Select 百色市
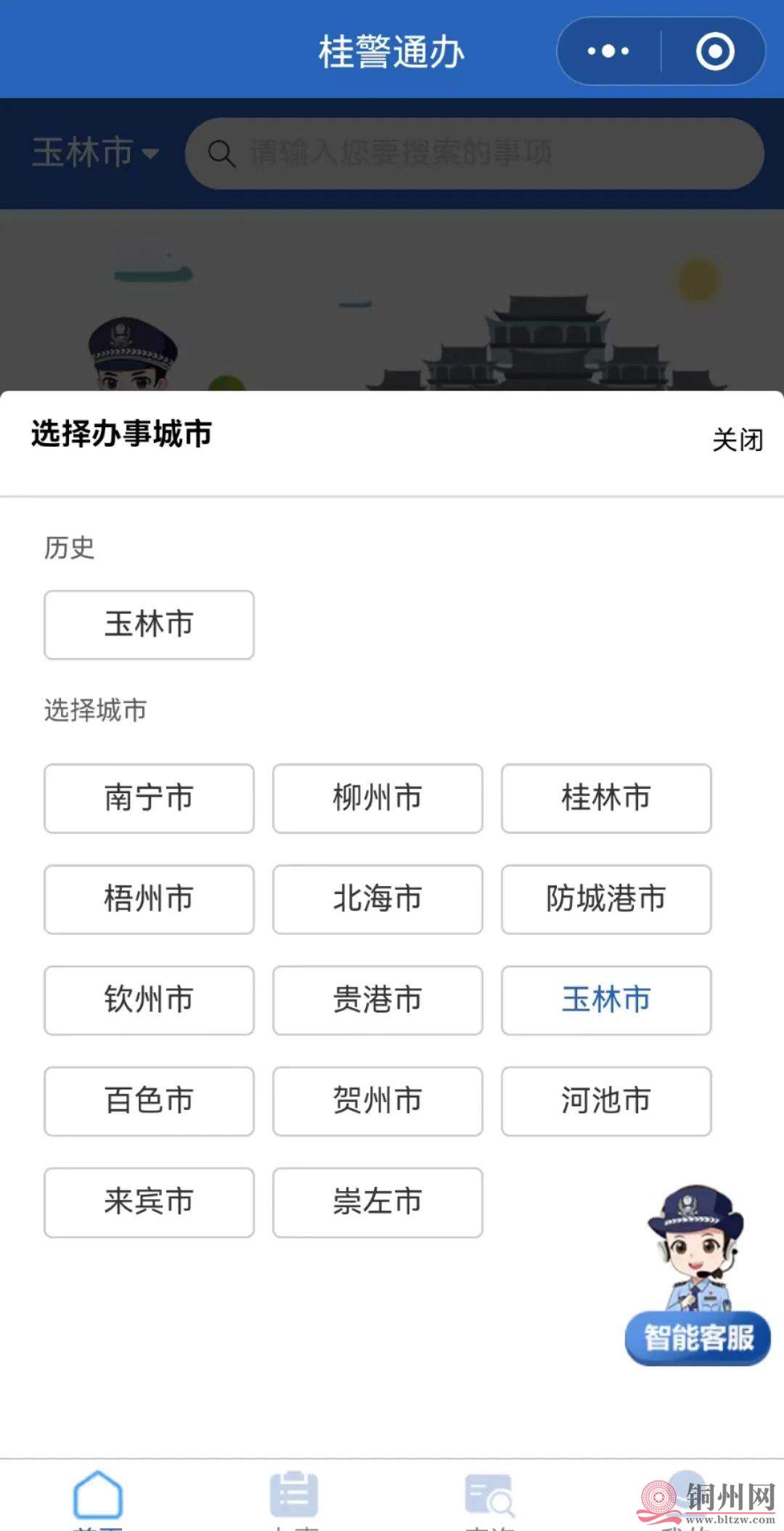The image size is (784, 1531). [149, 1101]
